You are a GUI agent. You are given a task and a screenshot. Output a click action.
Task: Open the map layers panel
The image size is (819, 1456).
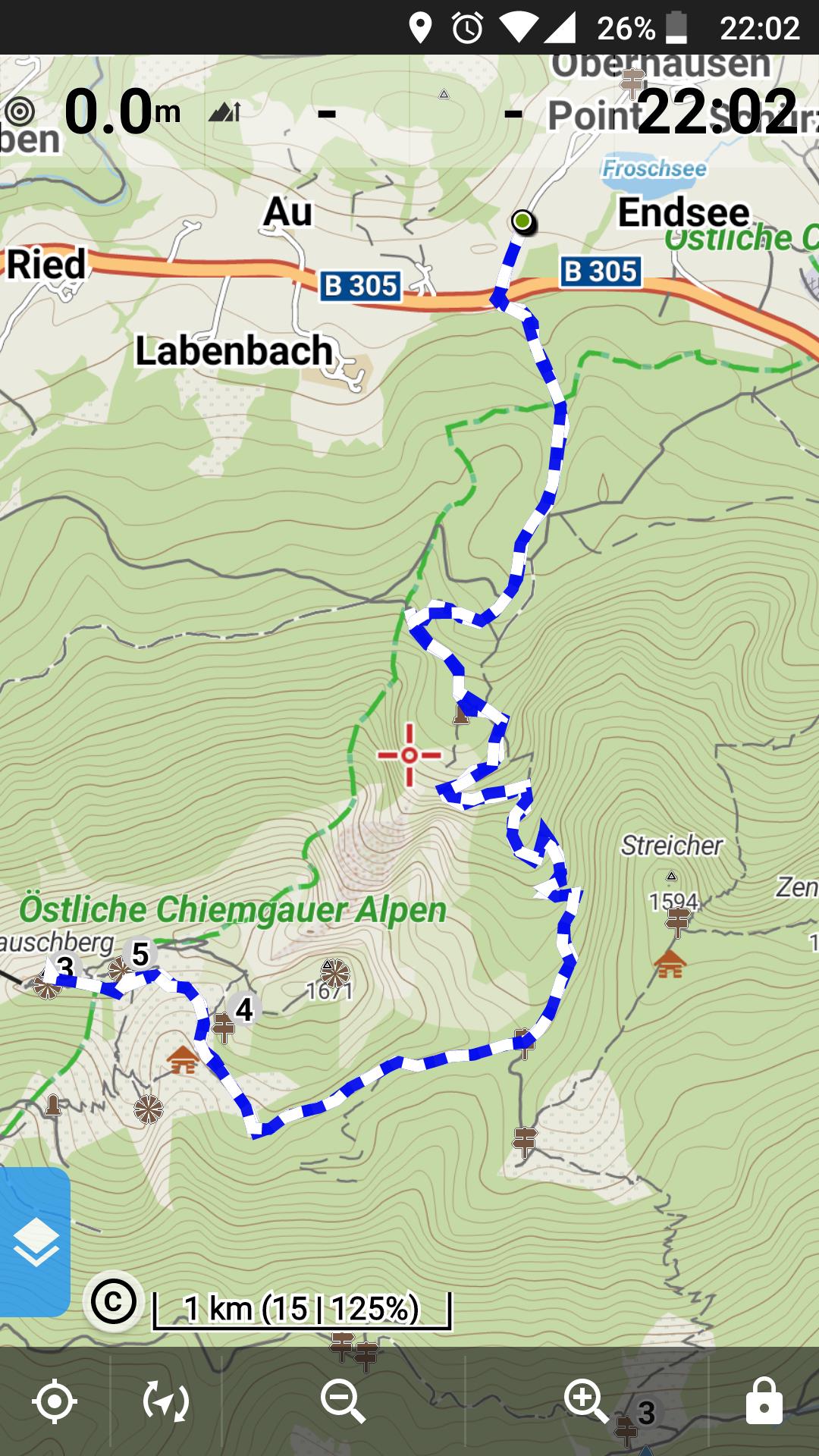point(35,1242)
